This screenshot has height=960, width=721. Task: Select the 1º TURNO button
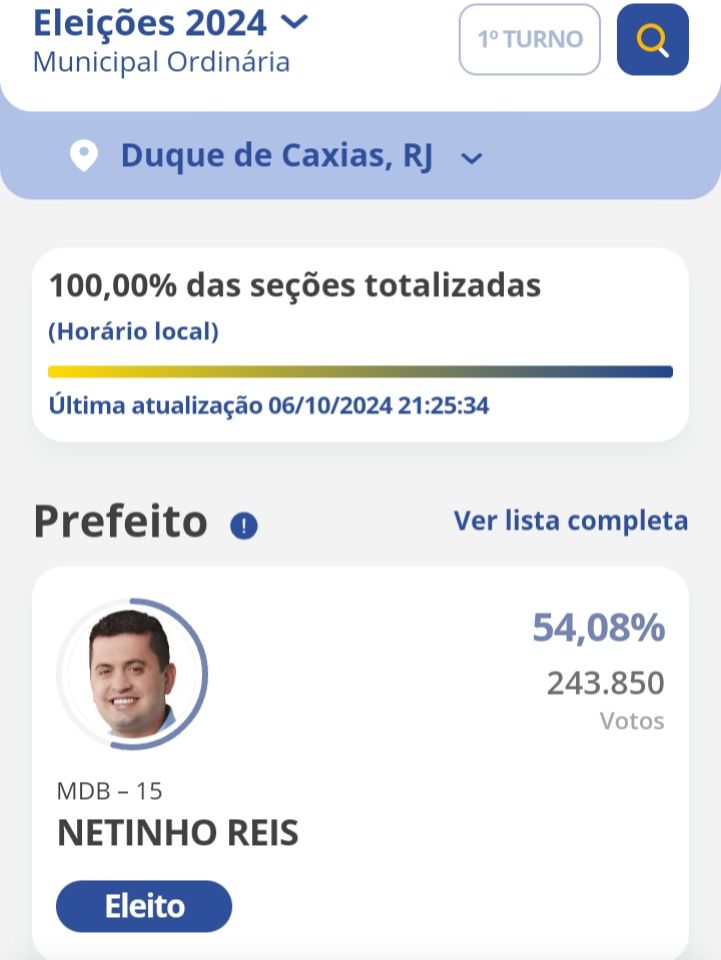(529, 40)
